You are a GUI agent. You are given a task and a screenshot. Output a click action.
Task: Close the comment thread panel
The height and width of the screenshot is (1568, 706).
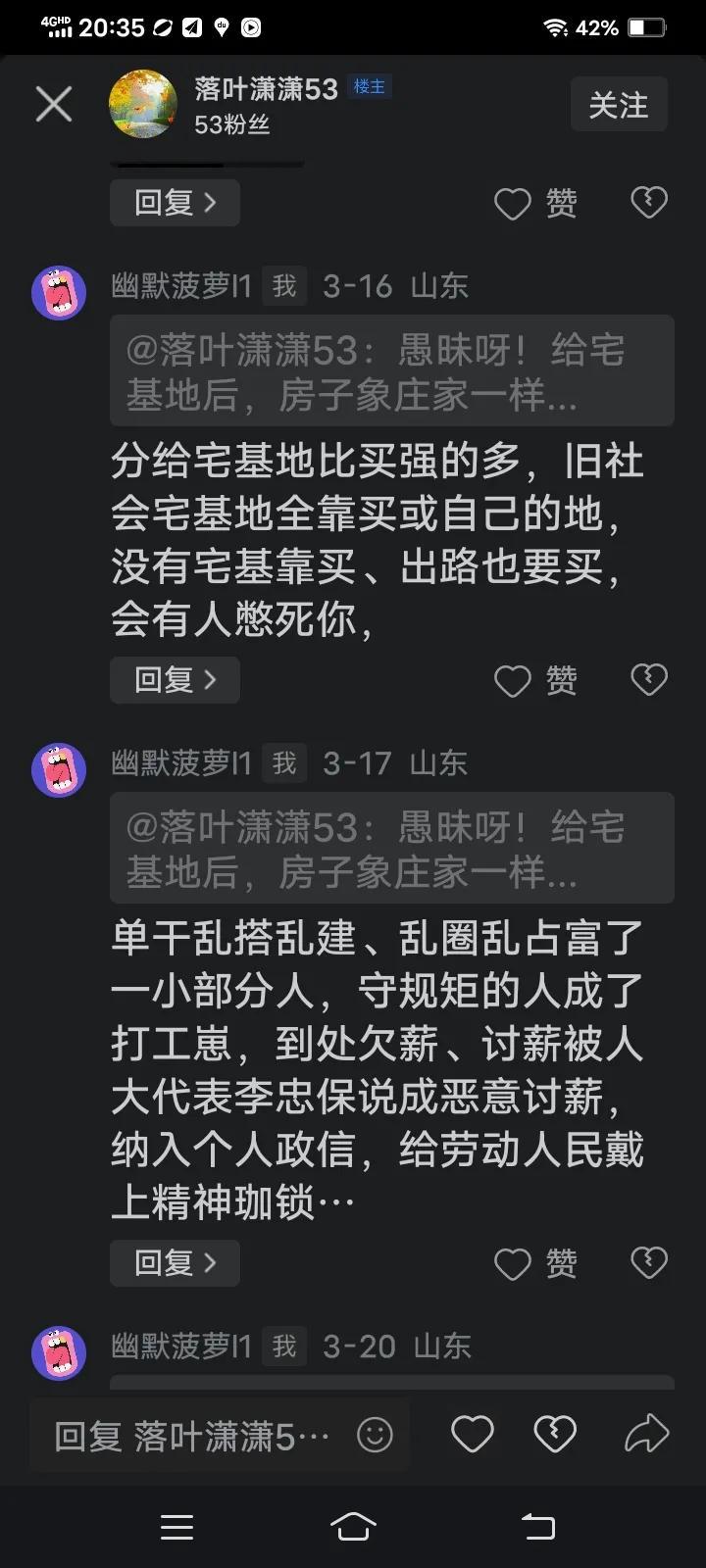(x=54, y=104)
